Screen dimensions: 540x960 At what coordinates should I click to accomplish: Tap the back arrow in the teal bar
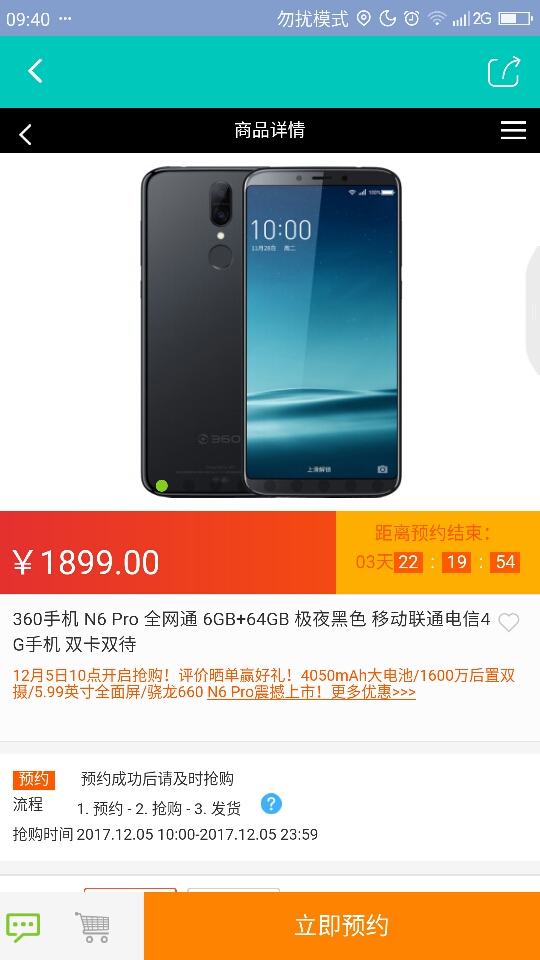(36, 71)
